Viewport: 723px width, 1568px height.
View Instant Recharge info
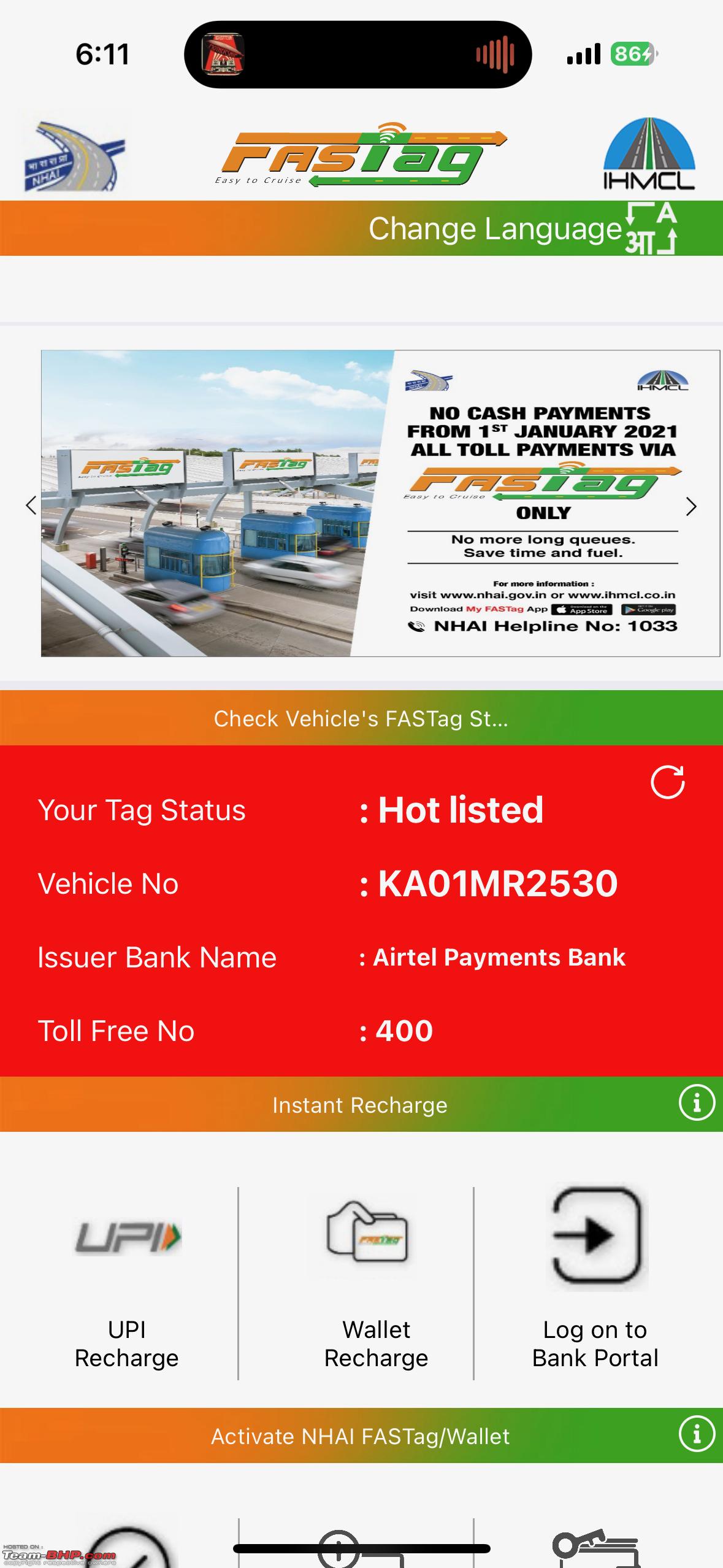[x=697, y=1103]
